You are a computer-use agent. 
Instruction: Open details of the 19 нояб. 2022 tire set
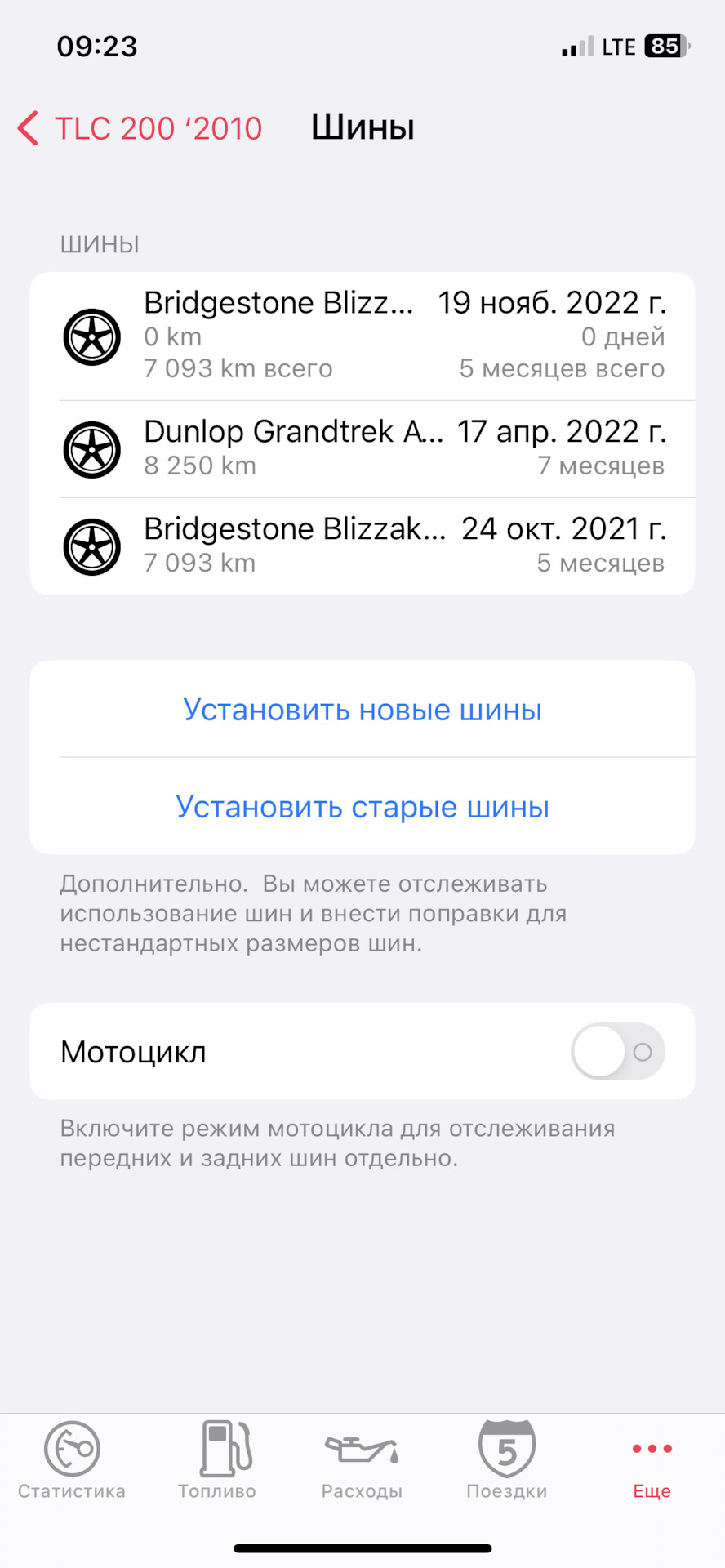pyautogui.click(x=362, y=336)
